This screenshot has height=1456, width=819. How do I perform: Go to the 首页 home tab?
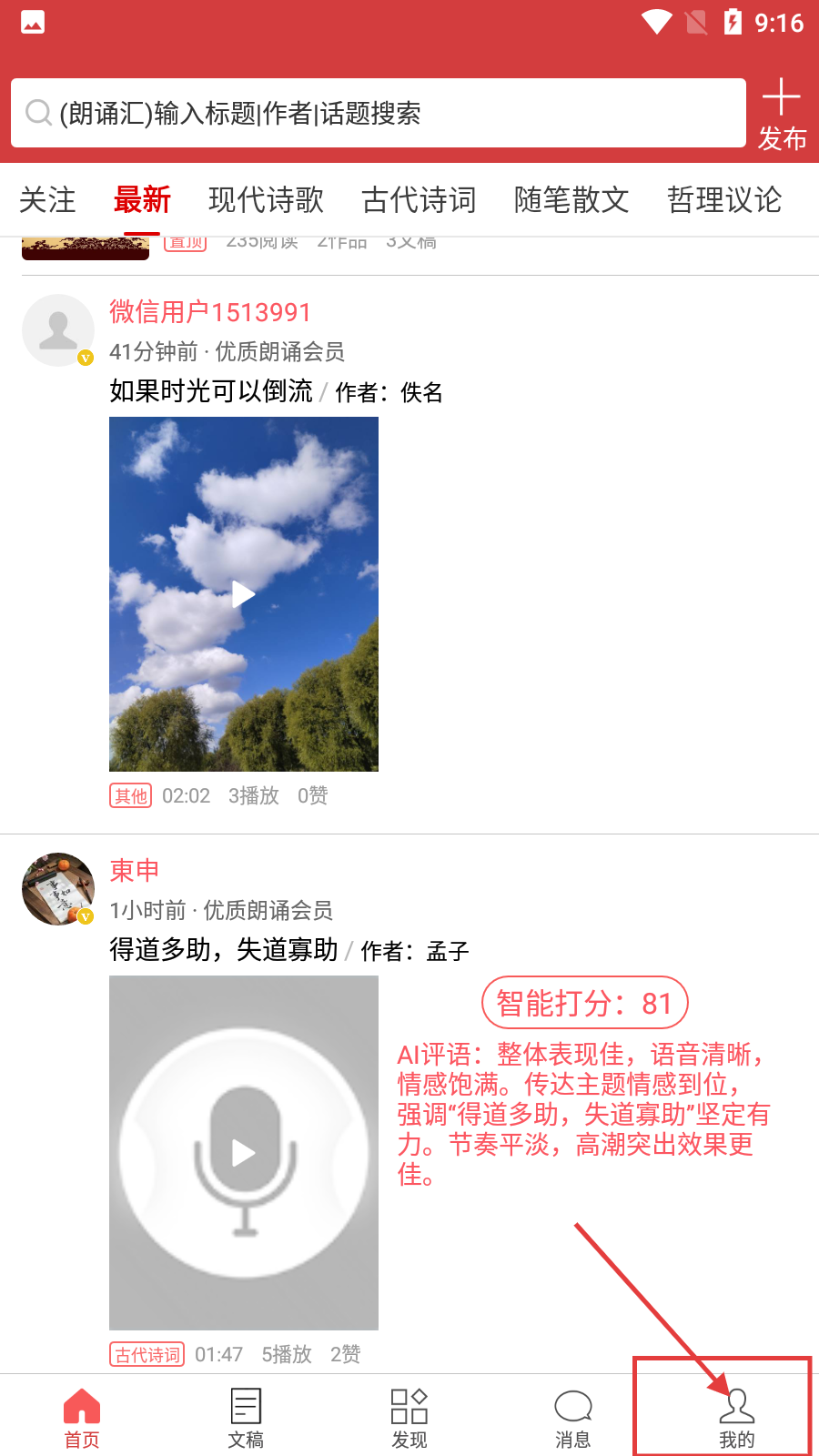[82, 1418]
